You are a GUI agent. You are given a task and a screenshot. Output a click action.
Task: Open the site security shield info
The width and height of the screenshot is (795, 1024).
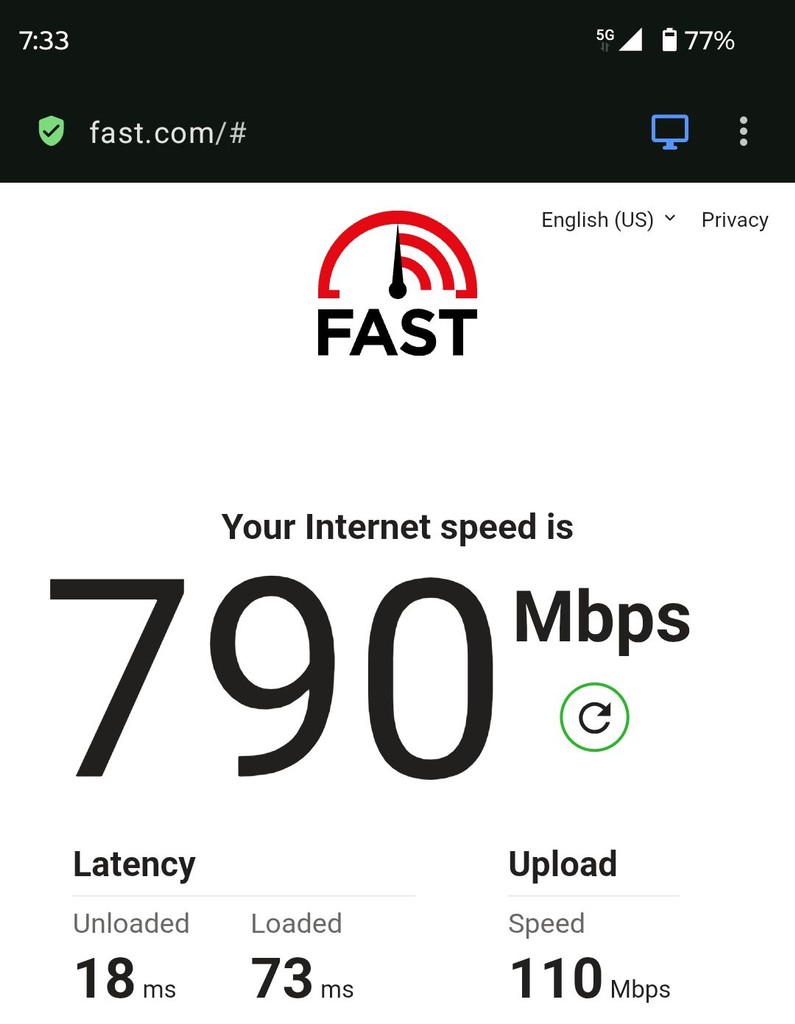tap(51, 131)
